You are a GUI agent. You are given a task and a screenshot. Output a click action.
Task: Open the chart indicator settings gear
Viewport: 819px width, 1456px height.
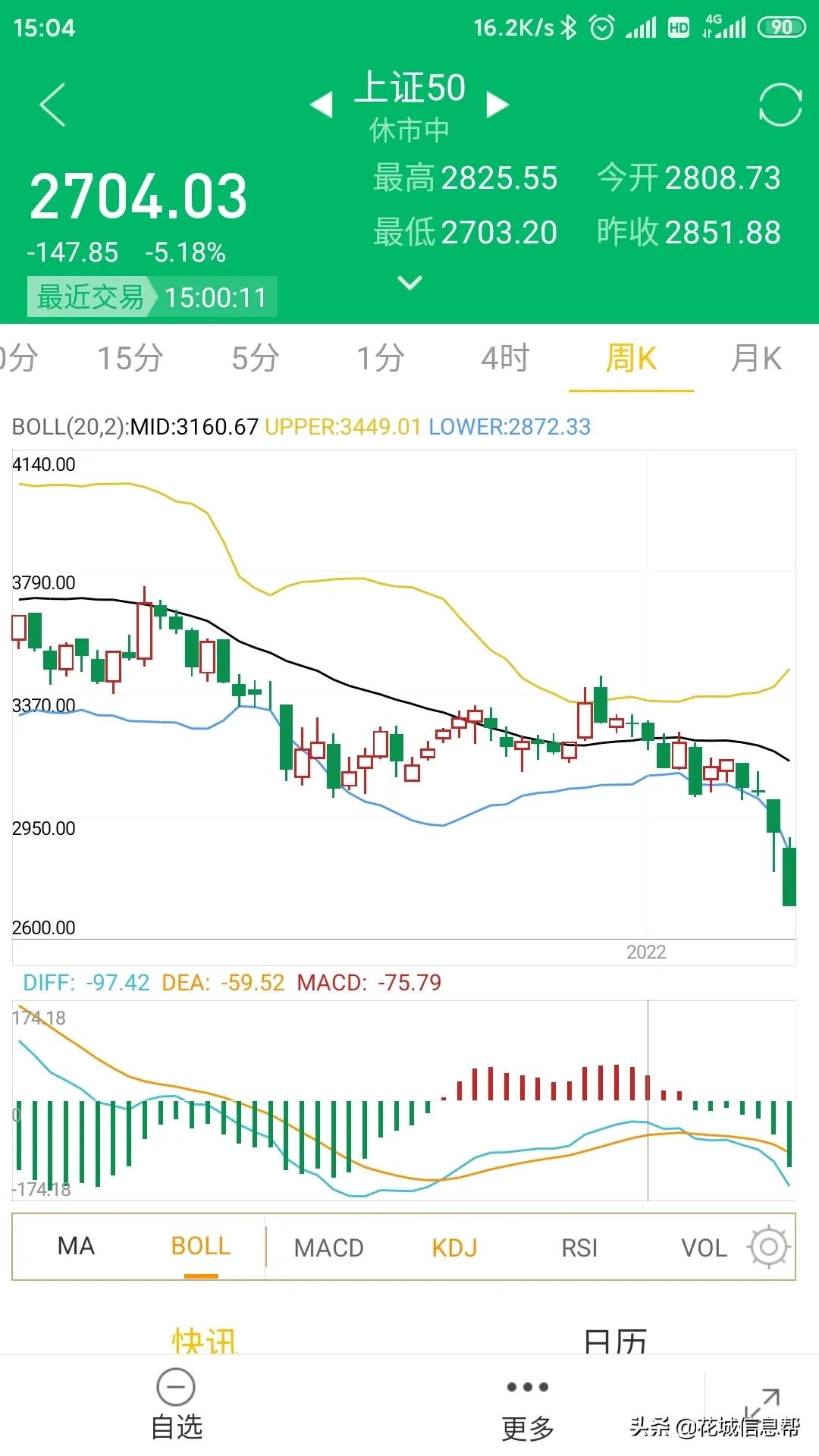pos(770,1246)
